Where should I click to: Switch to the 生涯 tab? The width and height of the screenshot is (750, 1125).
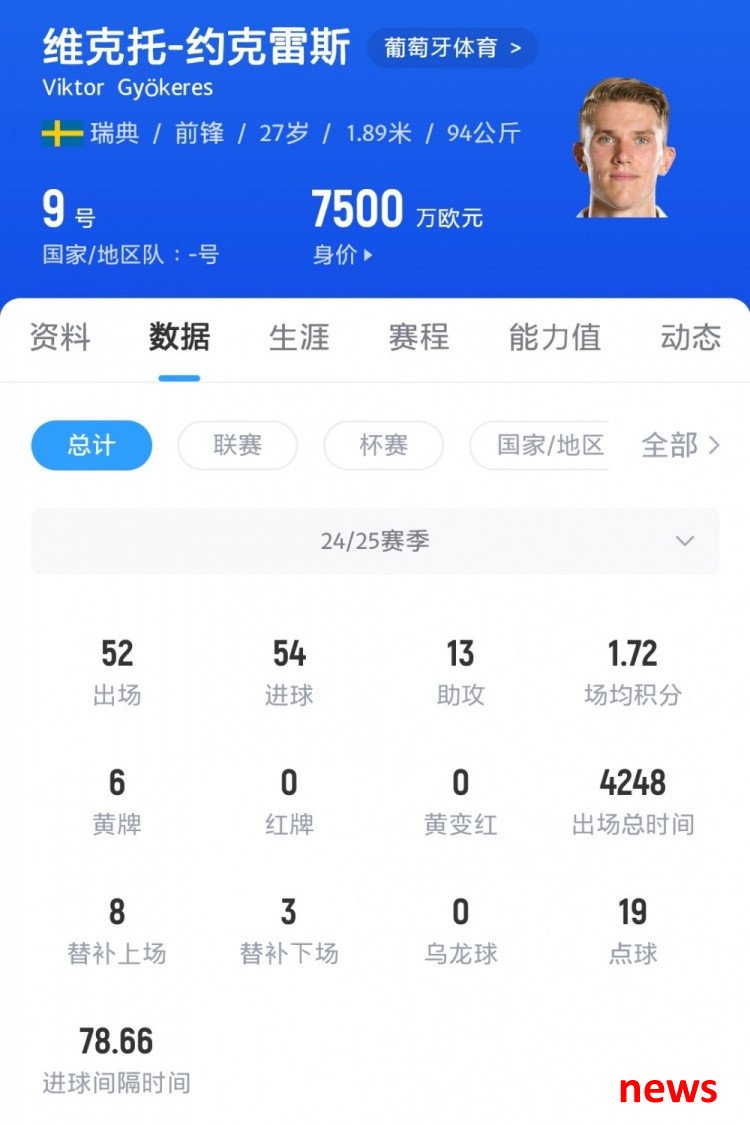299,337
